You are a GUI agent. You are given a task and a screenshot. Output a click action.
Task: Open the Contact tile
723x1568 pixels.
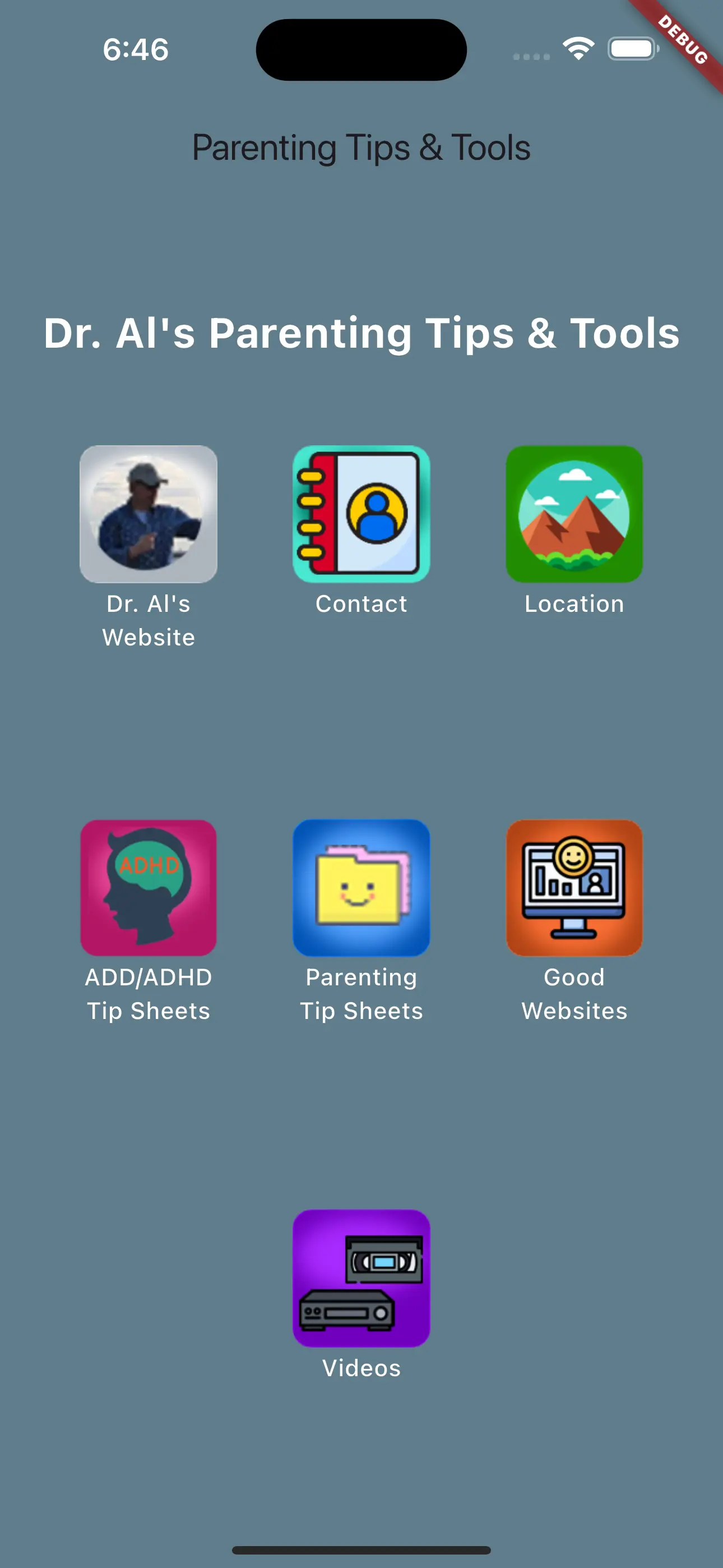tap(361, 514)
